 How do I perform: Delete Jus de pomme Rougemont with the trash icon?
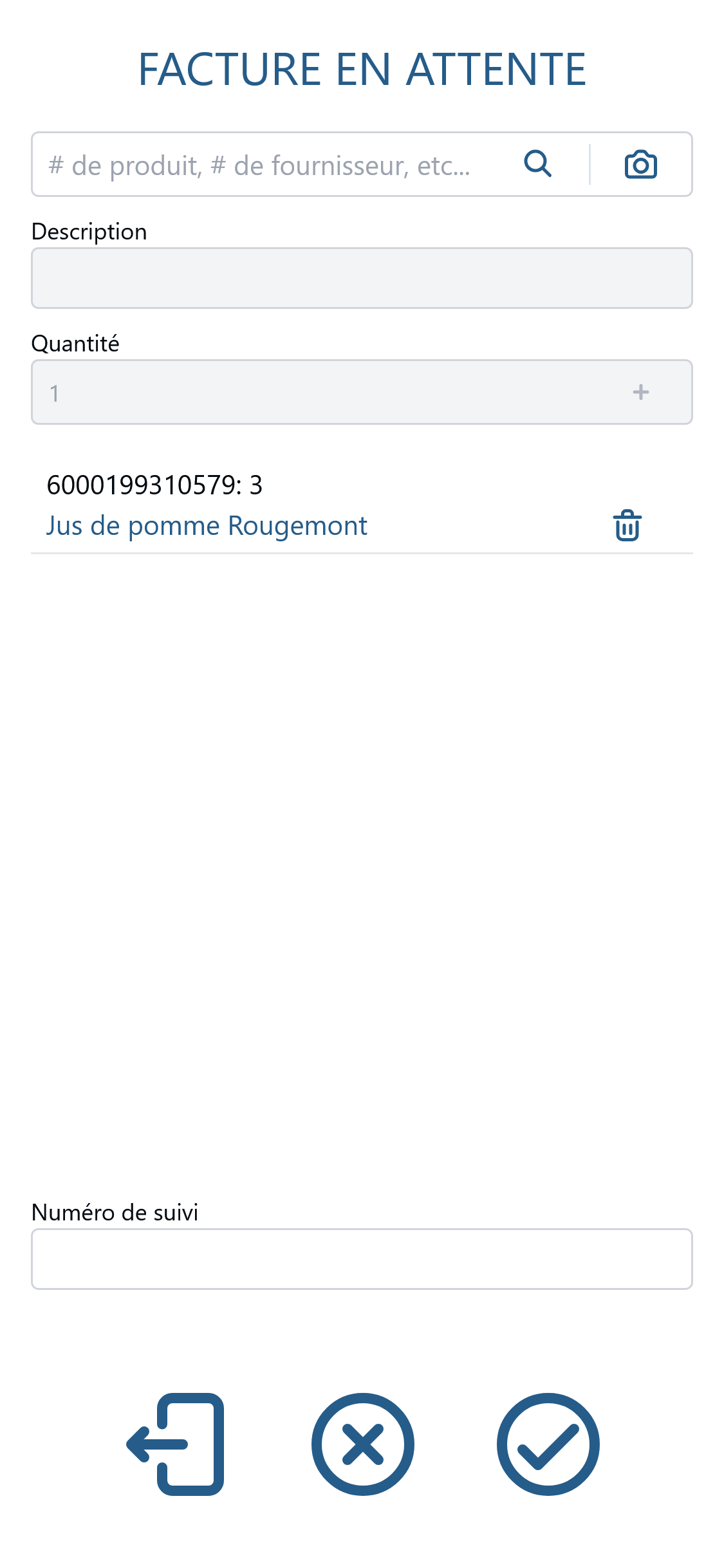coord(627,526)
